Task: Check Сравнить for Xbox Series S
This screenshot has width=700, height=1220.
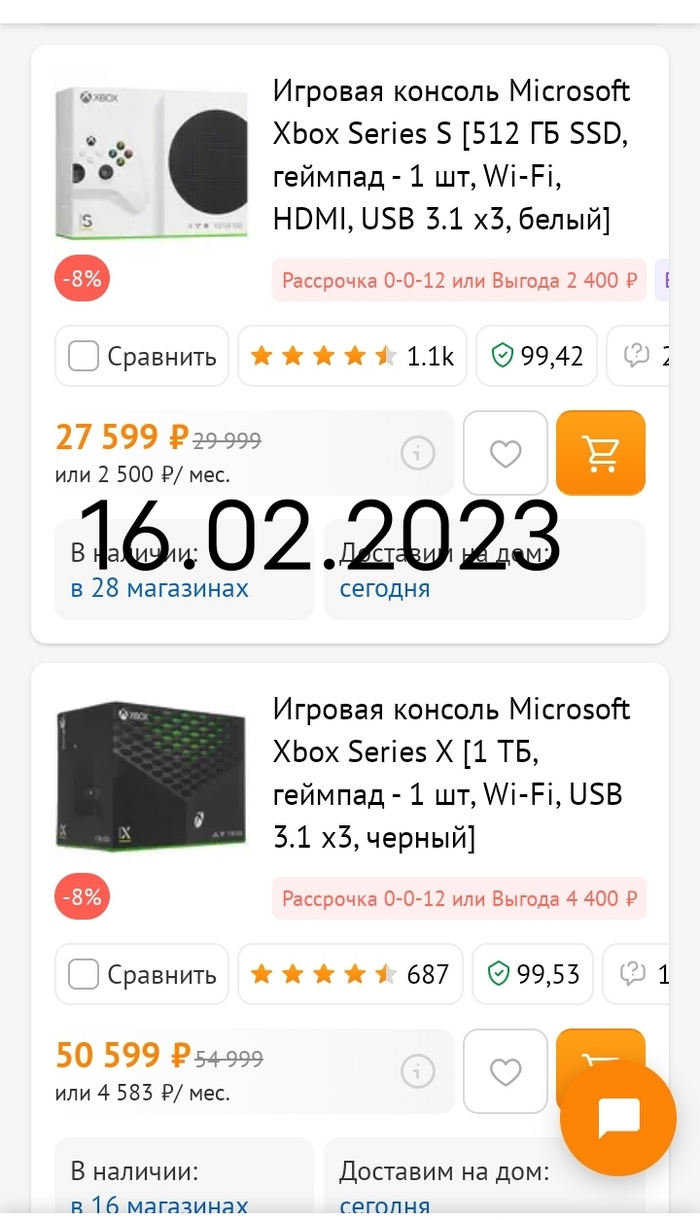Action: click(84, 356)
